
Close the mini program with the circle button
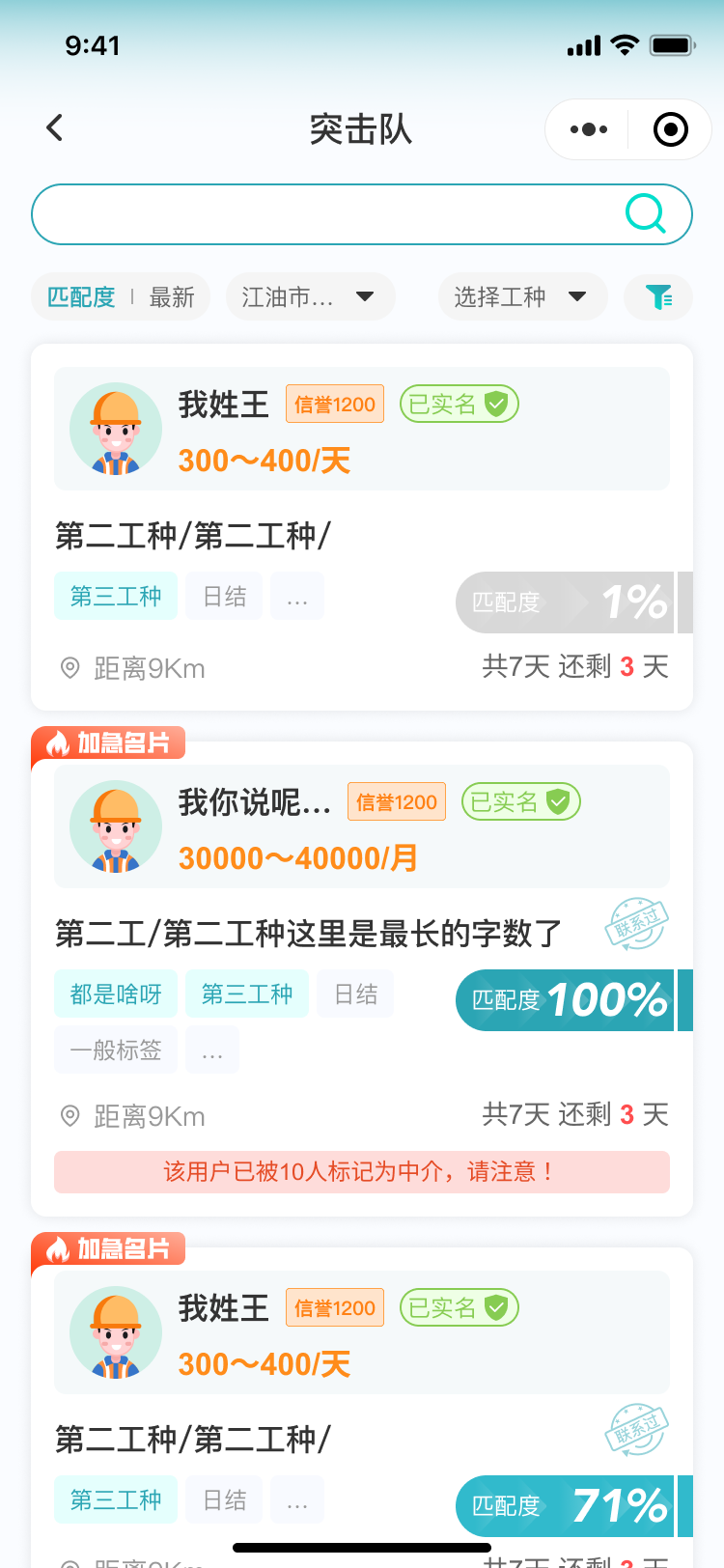(x=670, y=129)
